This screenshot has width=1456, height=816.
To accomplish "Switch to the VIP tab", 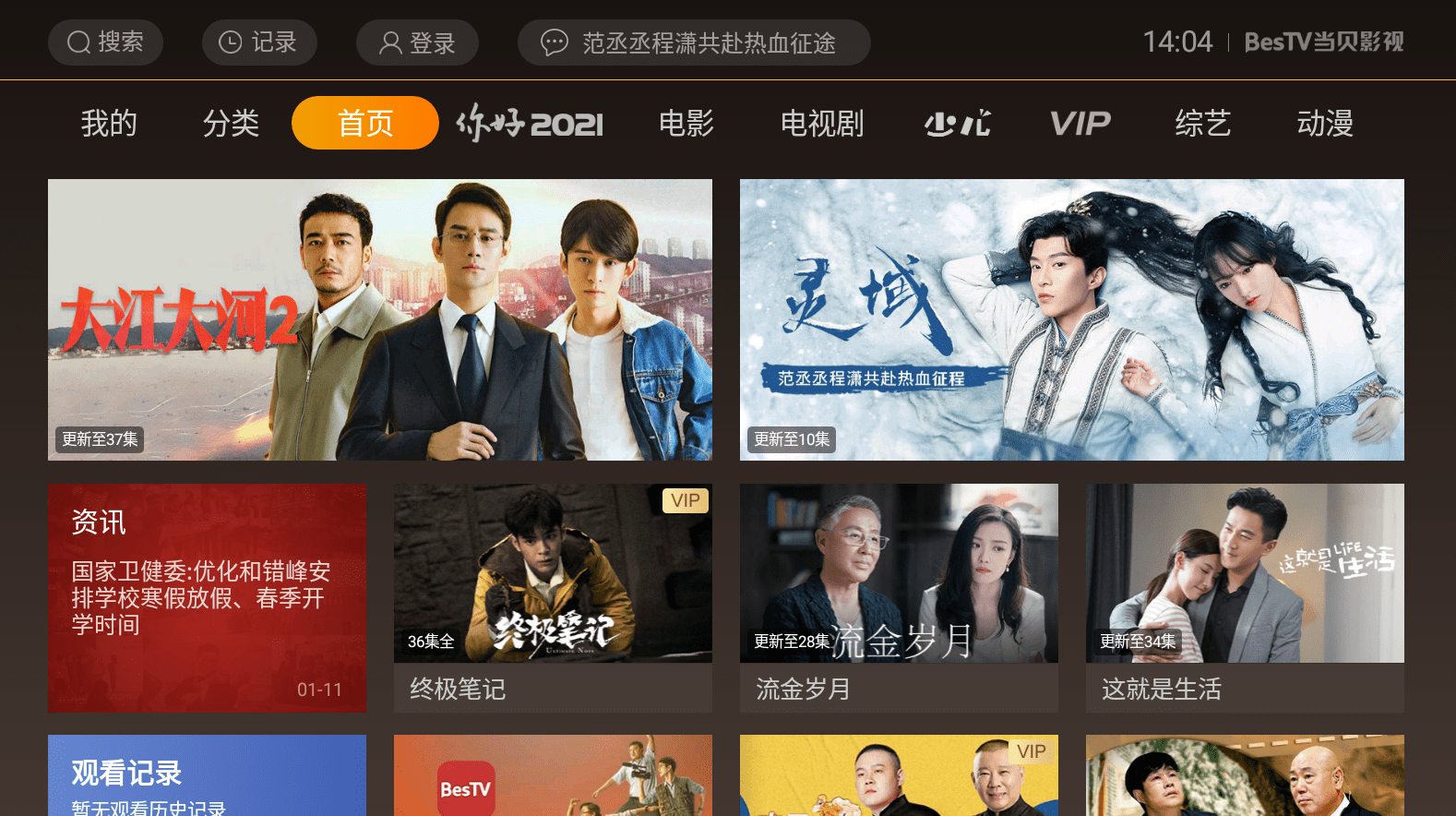I will [1080, 123].
